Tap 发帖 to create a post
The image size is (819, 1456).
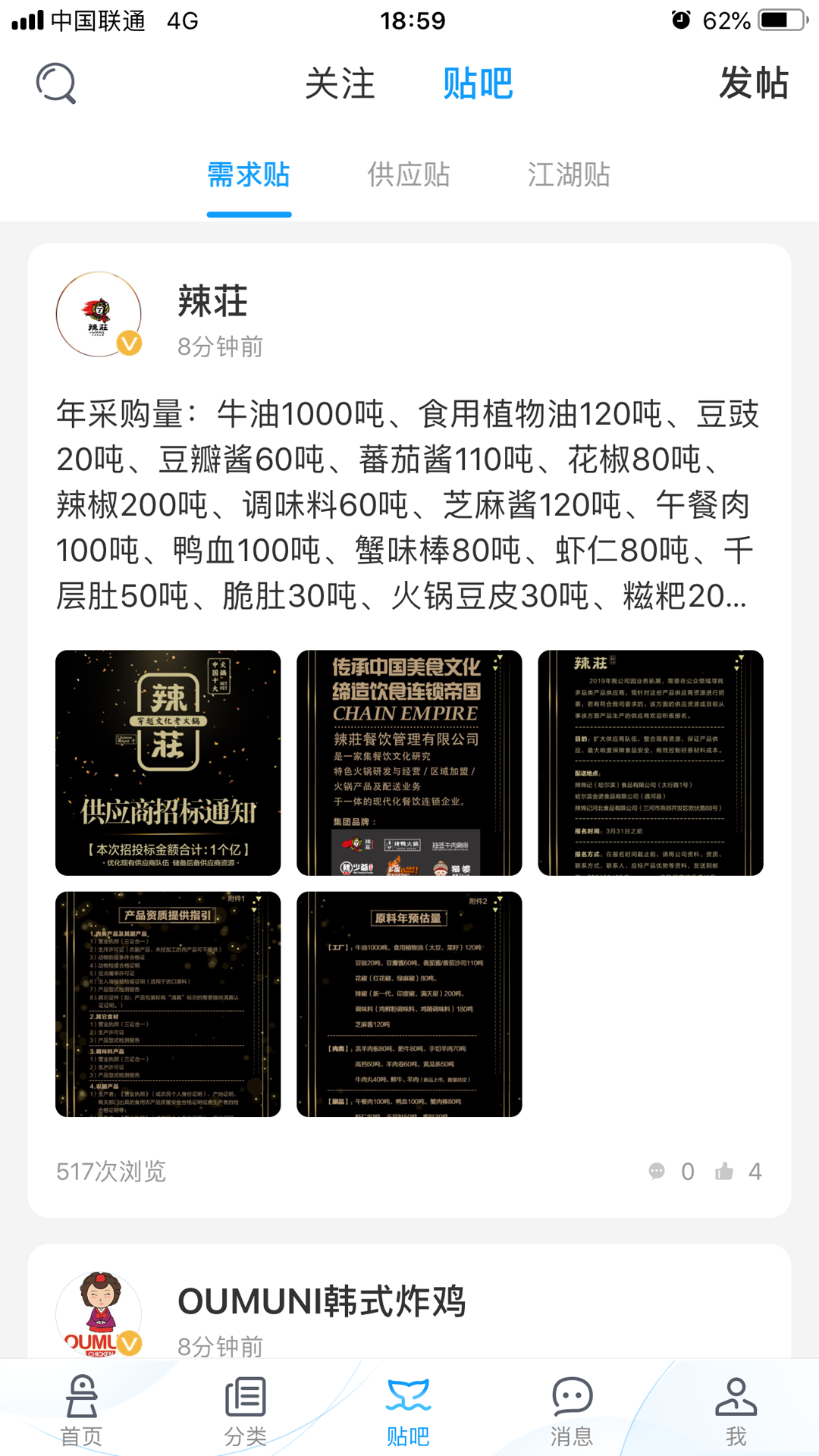753,83
